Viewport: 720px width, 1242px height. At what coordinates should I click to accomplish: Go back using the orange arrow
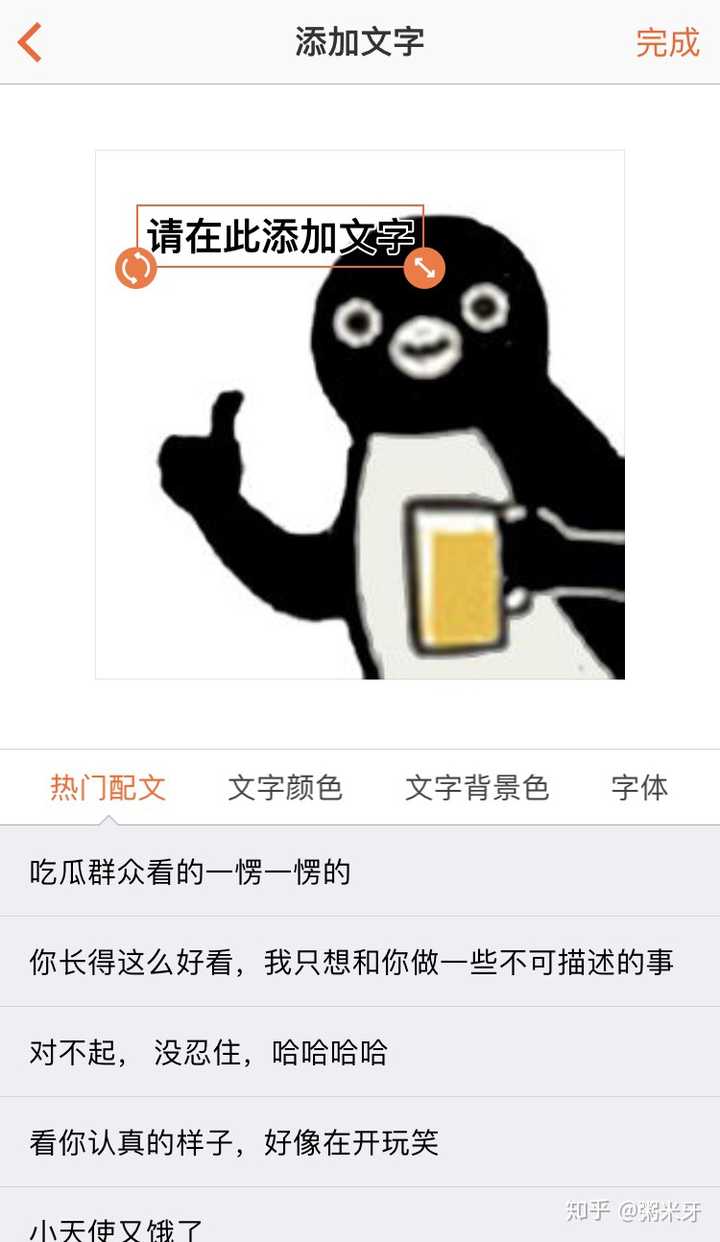click(30, 43)
